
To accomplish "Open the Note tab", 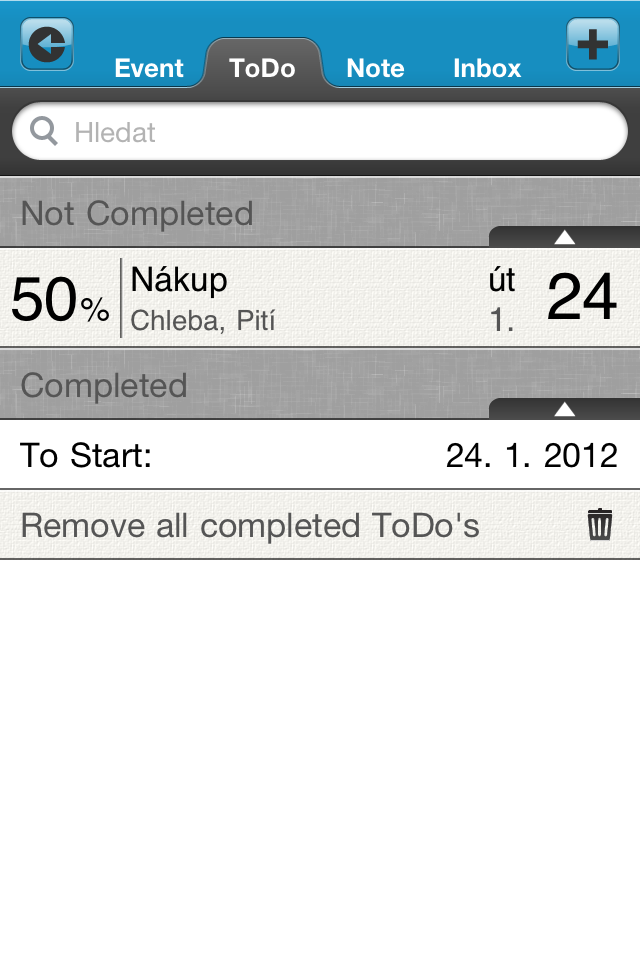I will pos(375,68).
